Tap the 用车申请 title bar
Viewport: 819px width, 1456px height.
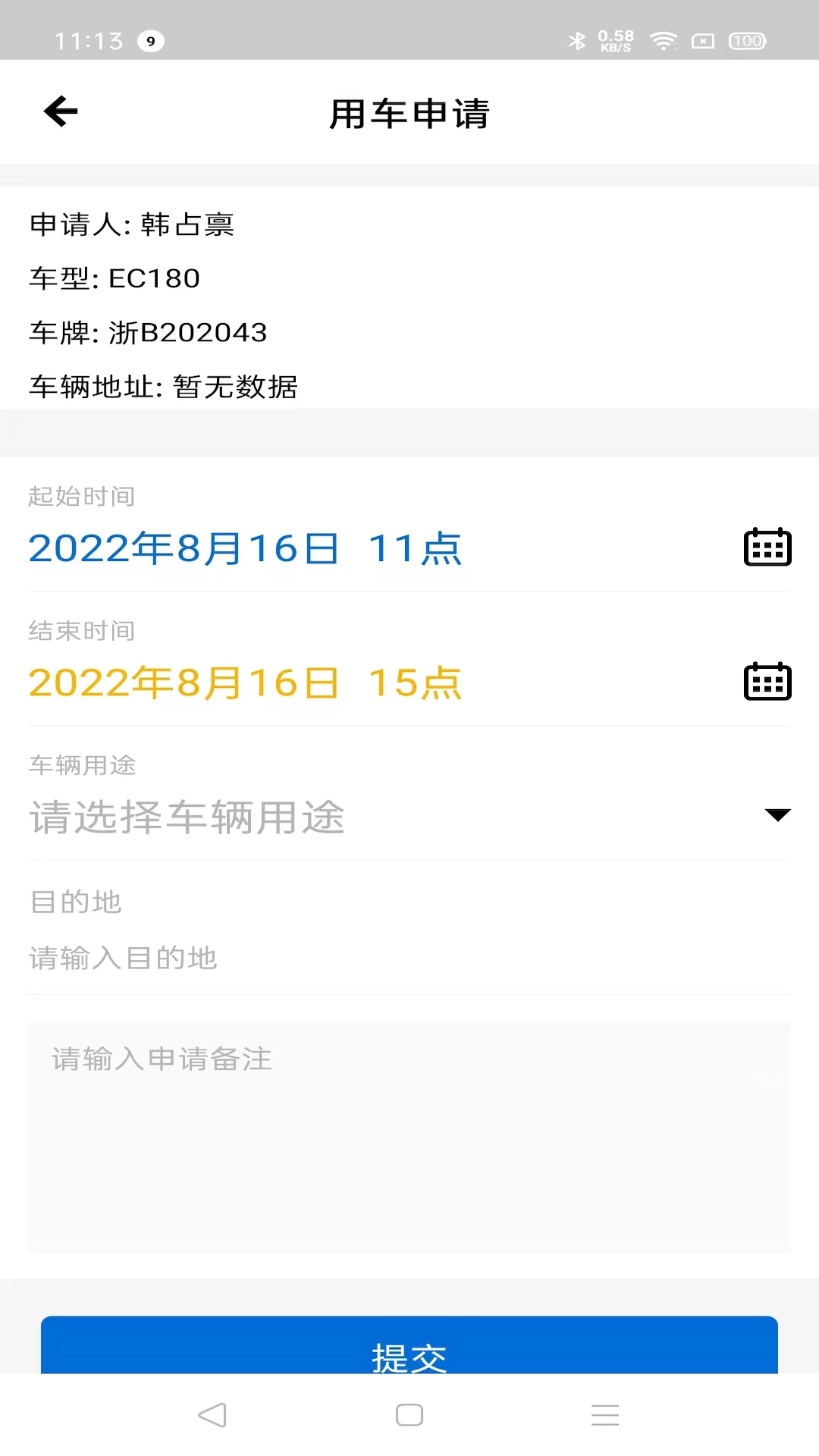click(409, 114)
